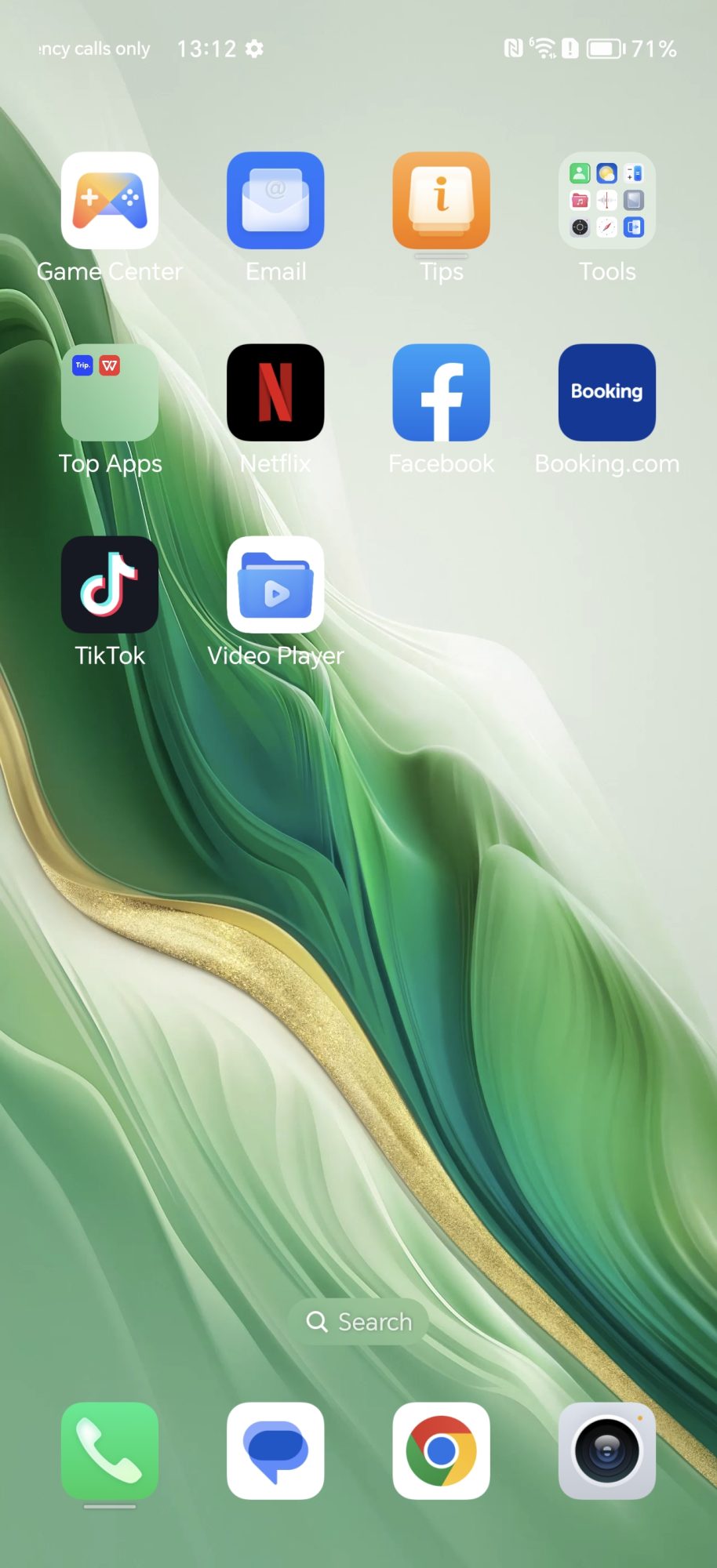Open the Phone dialer in the dock
Image resolution: width=717 pixels, height=1568 pixels.
(x=110, y=1450)
